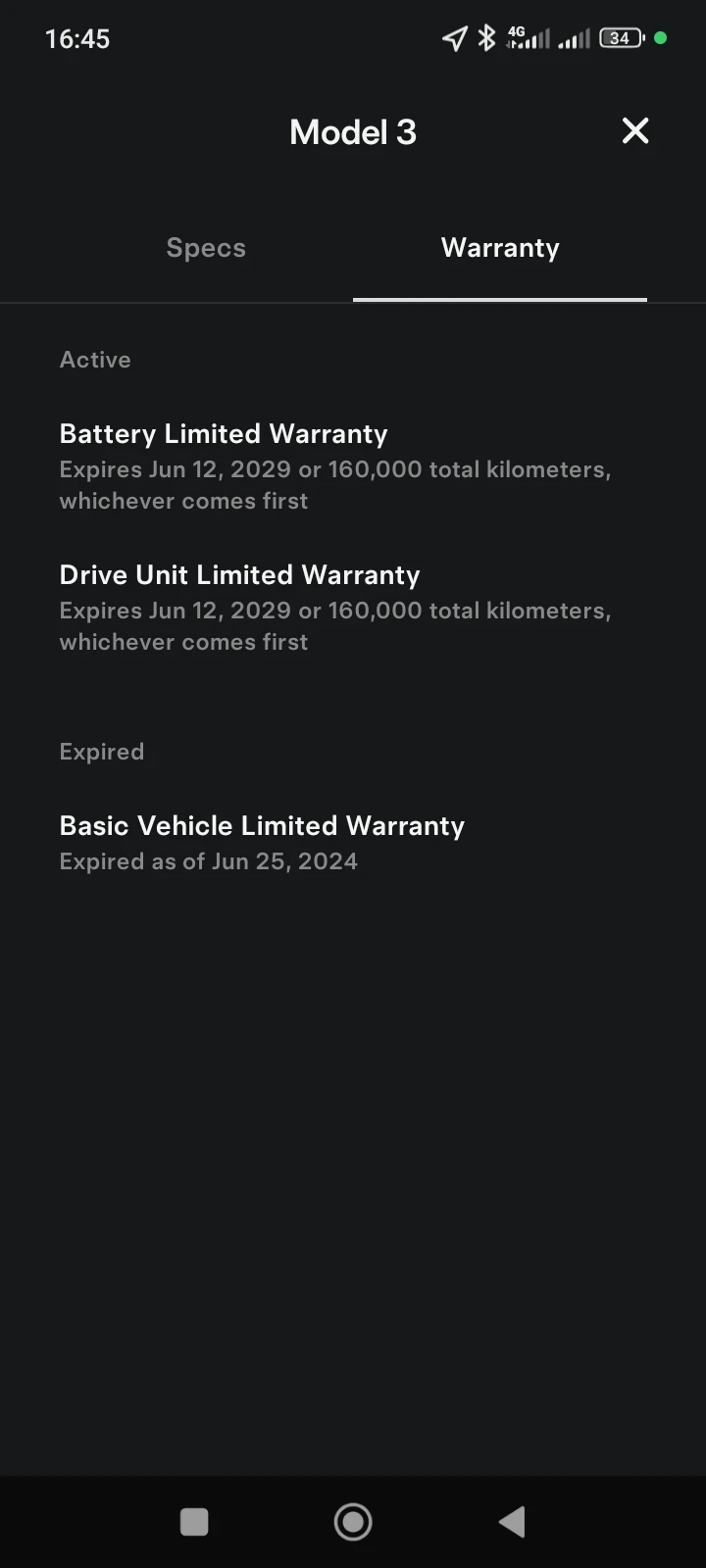The width and height of the screenshot is (706, 1568).
Task: Select the Drive Unit Limited Warranty entry
Action: 239,575
